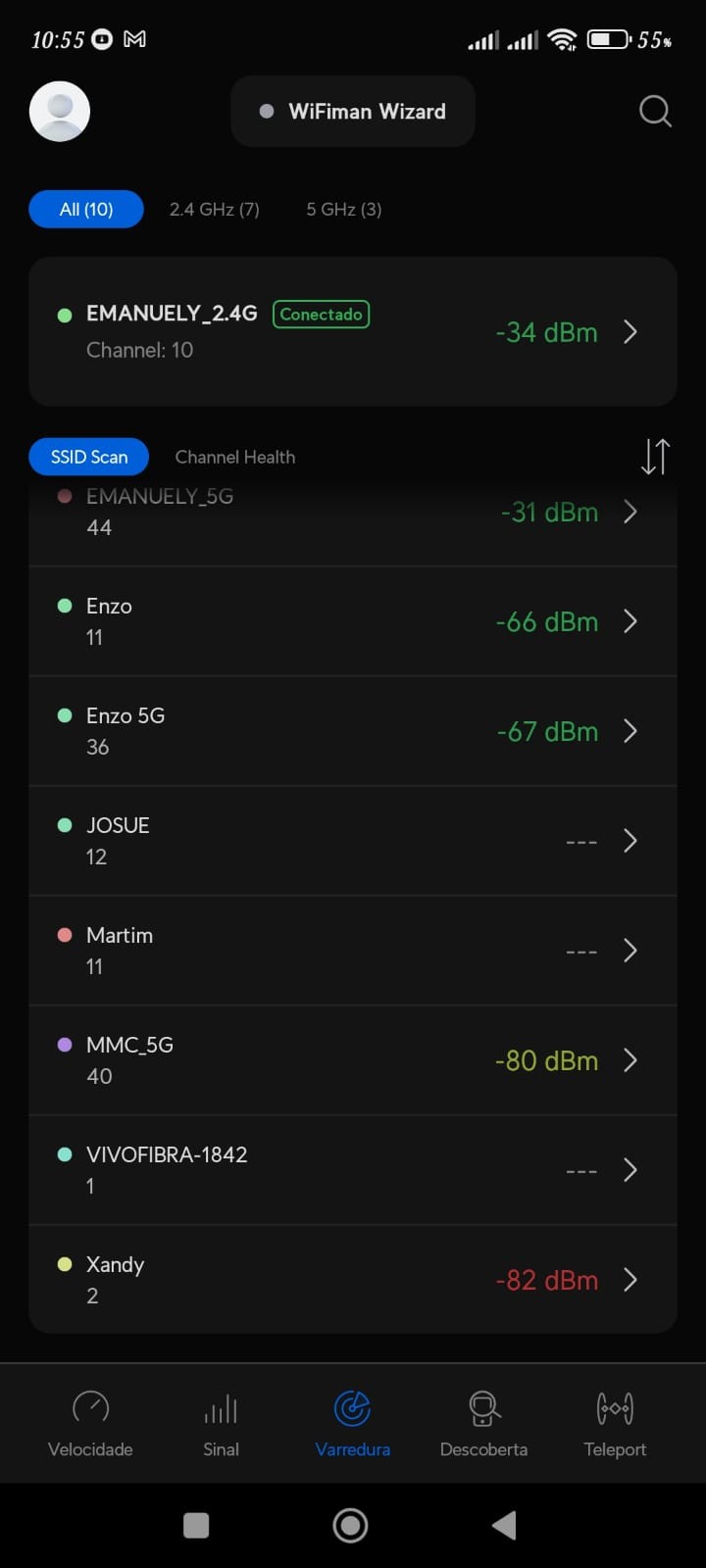Open the Teleport tab
Viewport: 706px width, 1568px height.
point(615,1423)
